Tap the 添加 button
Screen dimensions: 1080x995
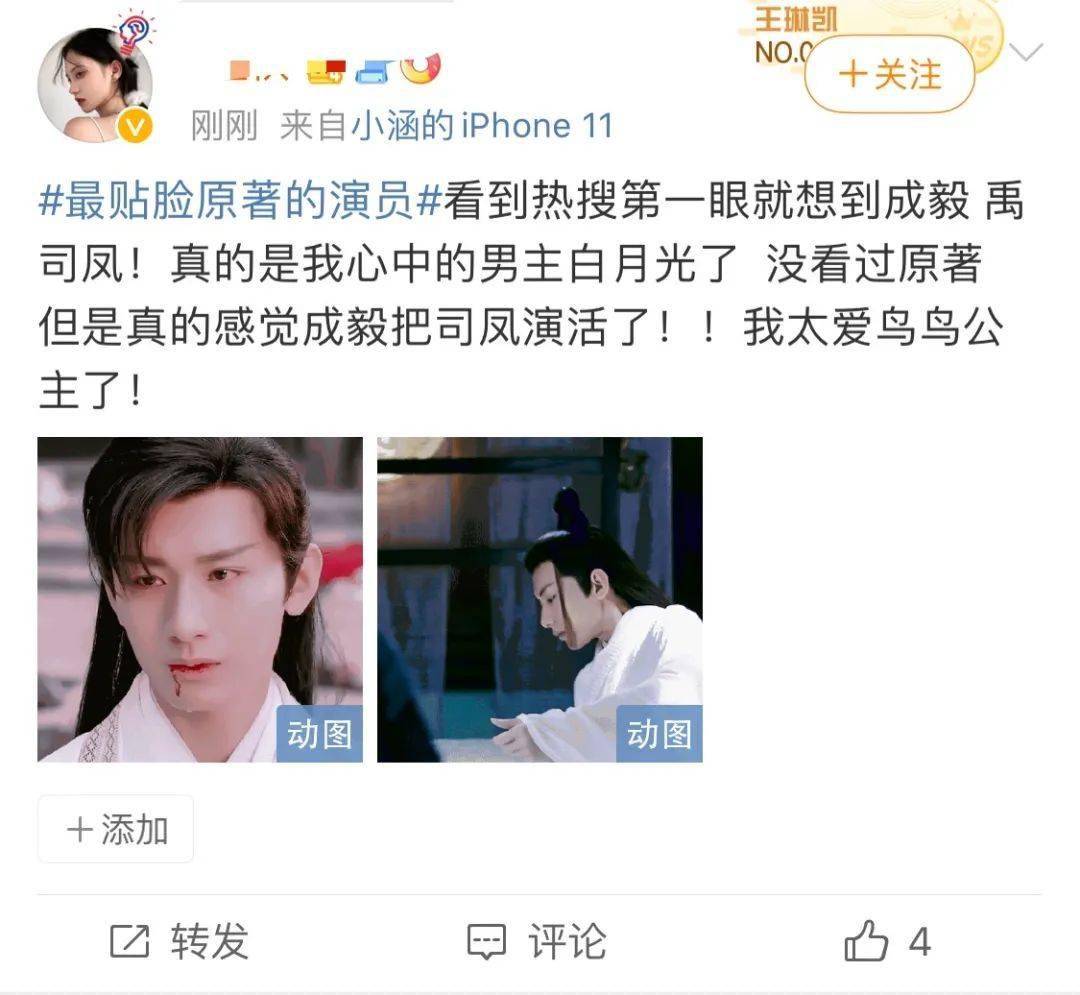coord(116,829)
